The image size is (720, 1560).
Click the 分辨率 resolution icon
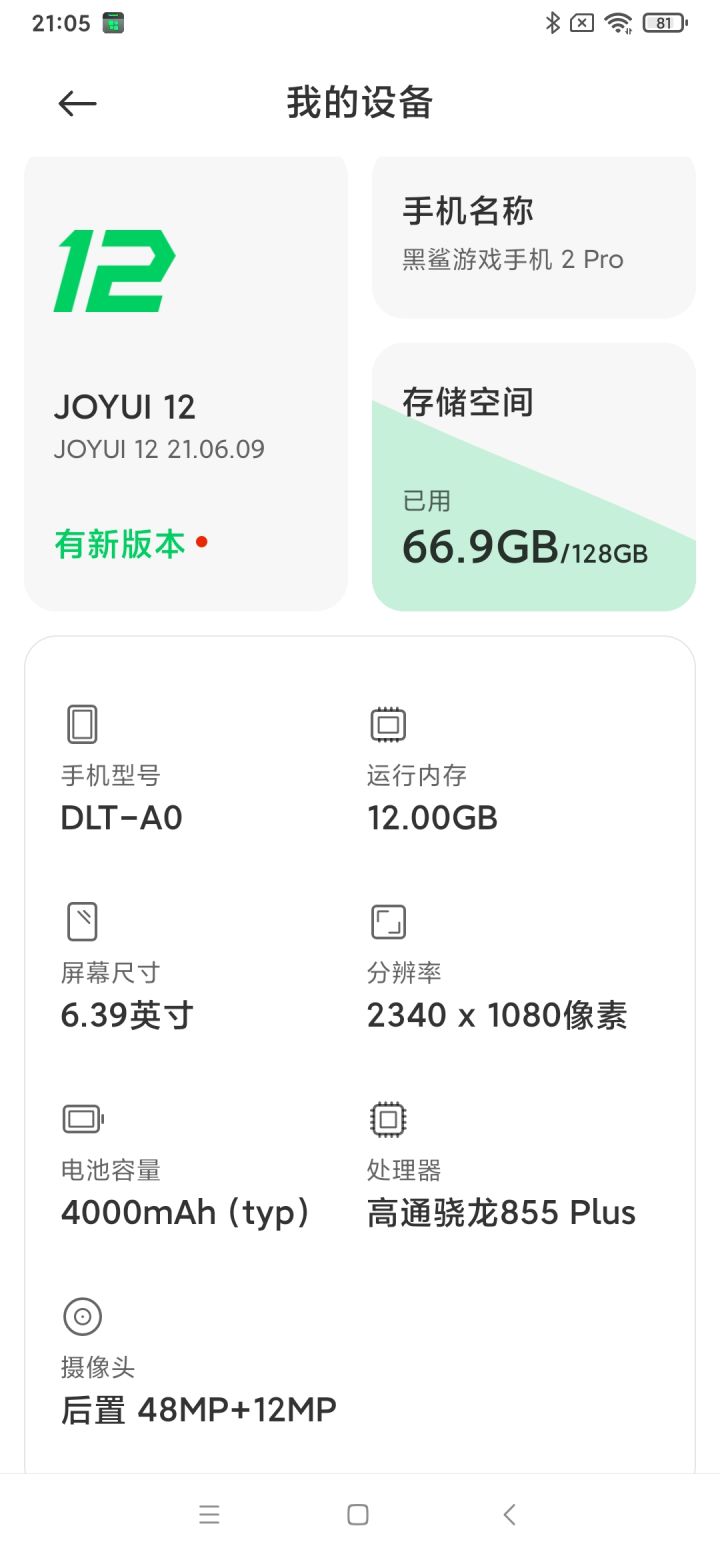(386, 920)
